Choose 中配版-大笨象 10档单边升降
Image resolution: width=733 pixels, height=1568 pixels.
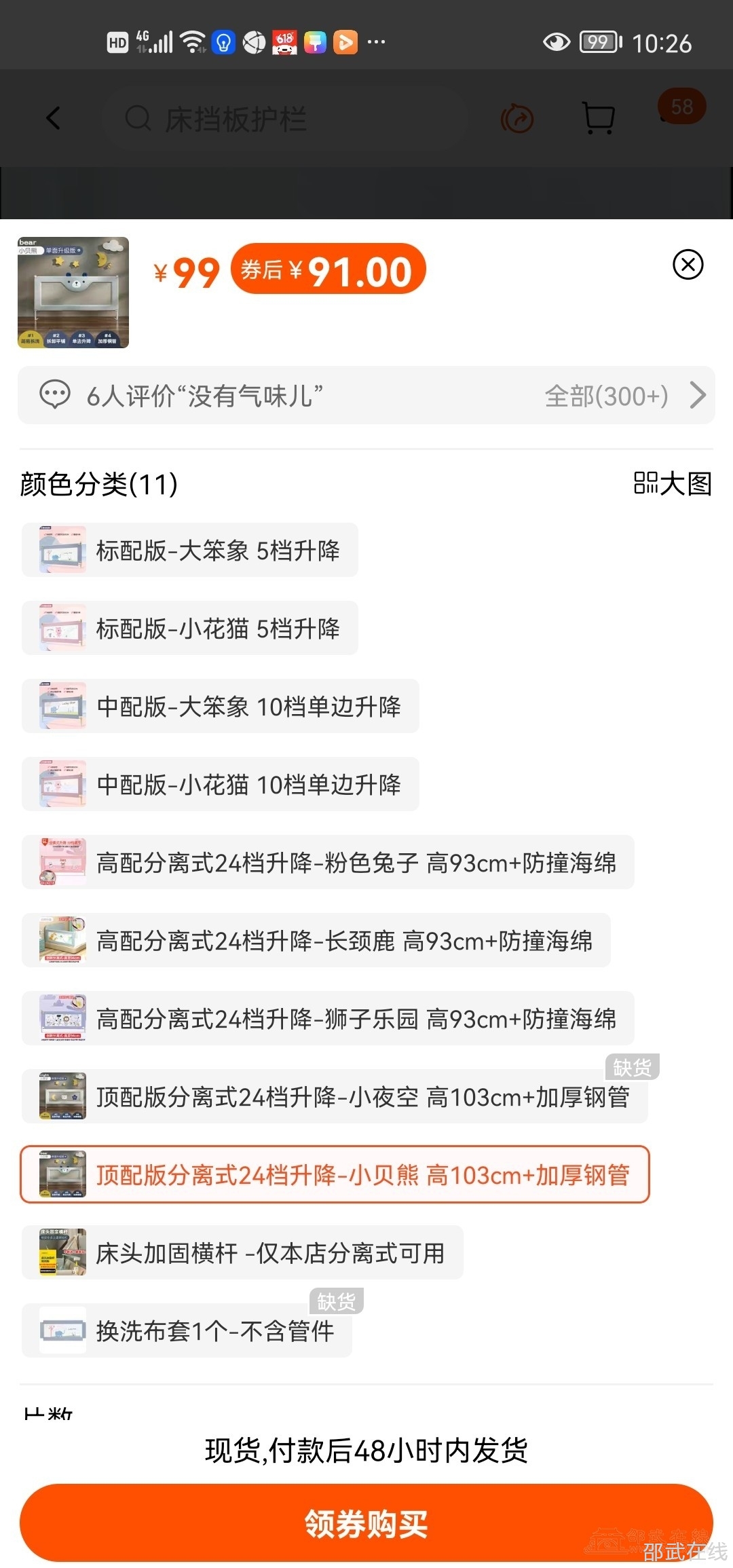pyautogui.click(x=221, y=707)
